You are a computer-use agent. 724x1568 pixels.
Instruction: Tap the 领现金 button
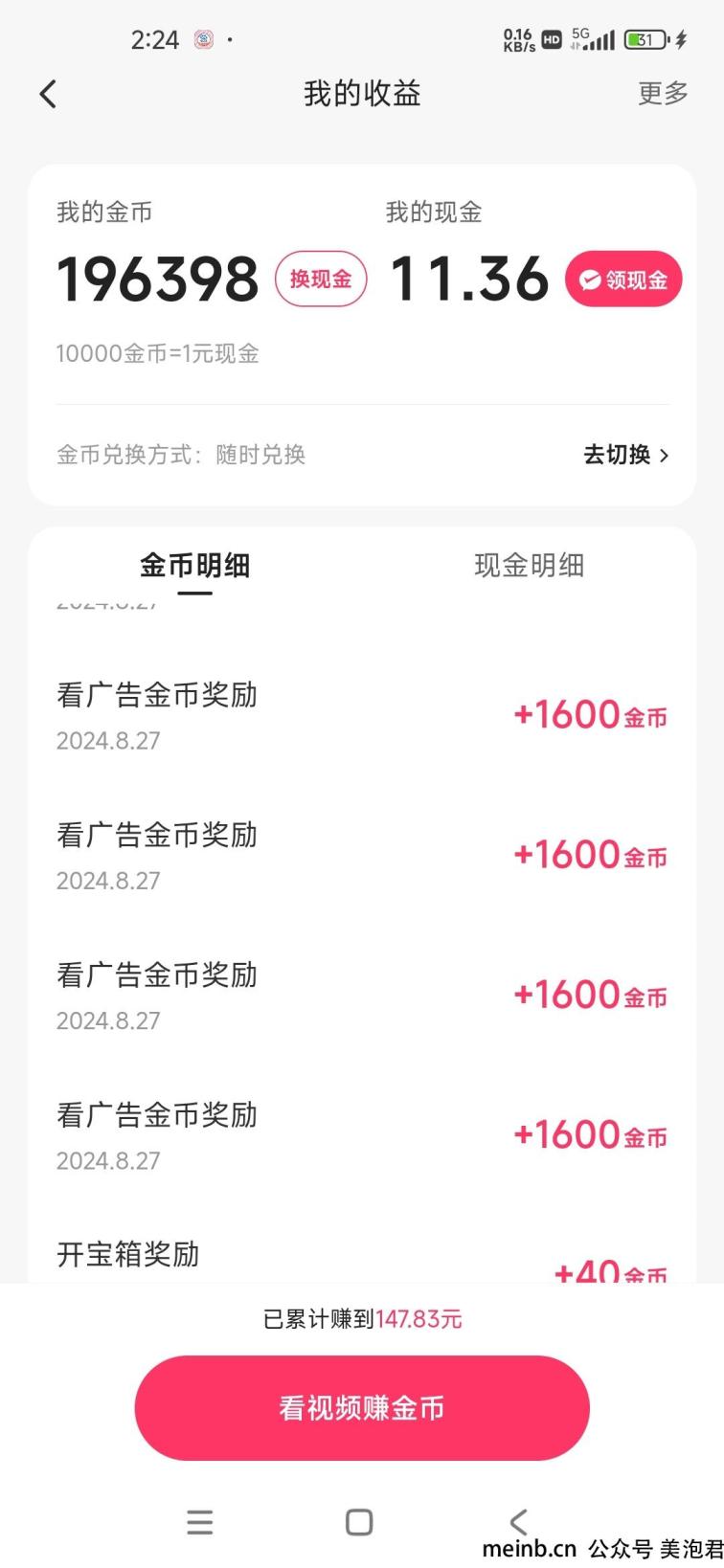coord(623,280)
